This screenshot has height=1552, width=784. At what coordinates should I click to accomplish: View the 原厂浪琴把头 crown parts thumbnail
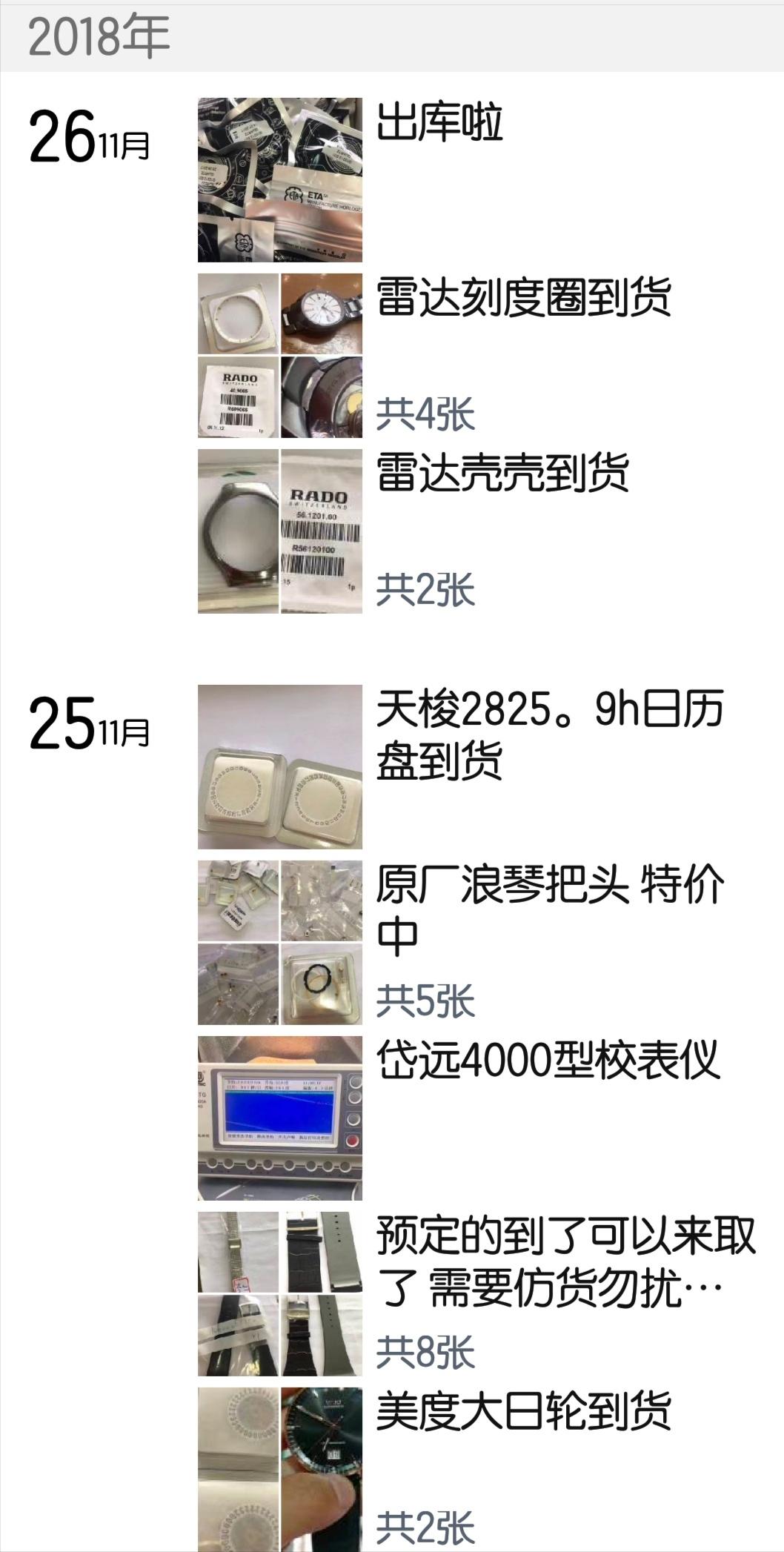[x=237, y=901]
